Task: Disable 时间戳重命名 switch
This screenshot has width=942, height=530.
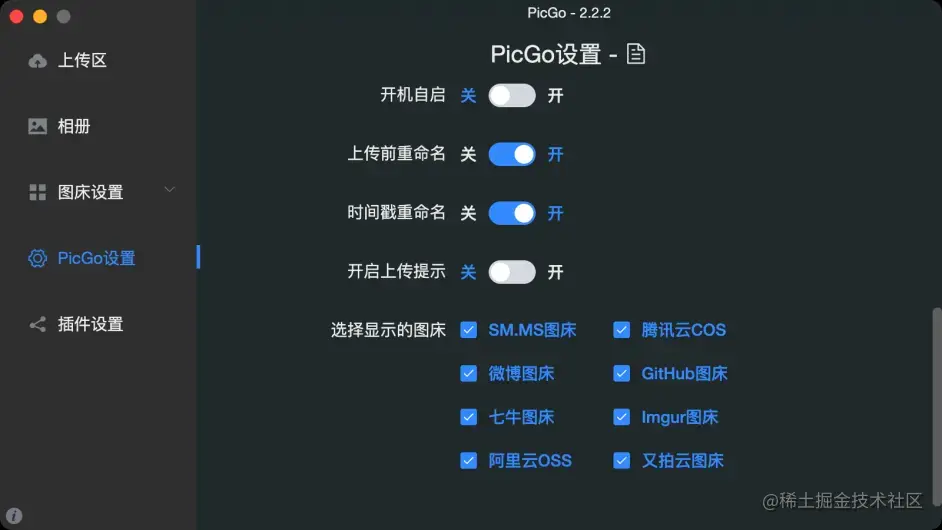Action: (x=511, y=213)
